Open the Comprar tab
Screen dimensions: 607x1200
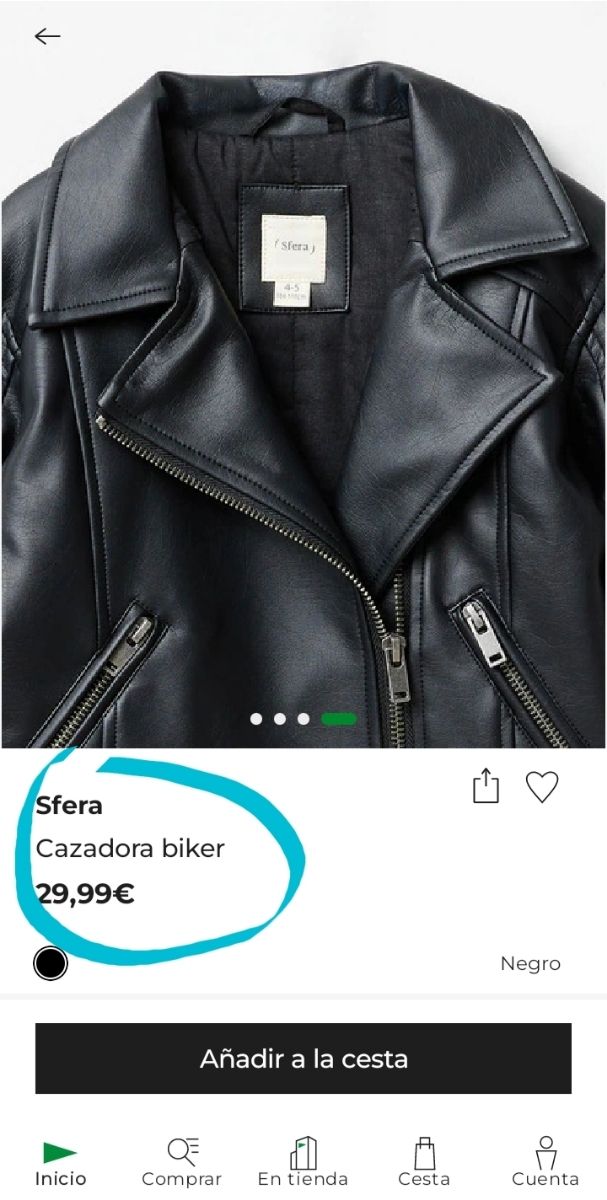pyautogui.click(x=182, y=1164)
